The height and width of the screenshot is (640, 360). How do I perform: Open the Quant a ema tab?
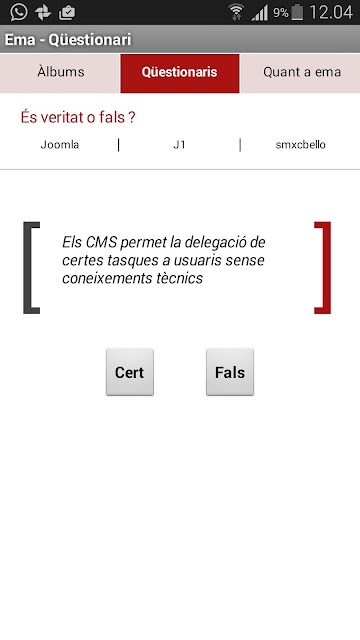300,73
